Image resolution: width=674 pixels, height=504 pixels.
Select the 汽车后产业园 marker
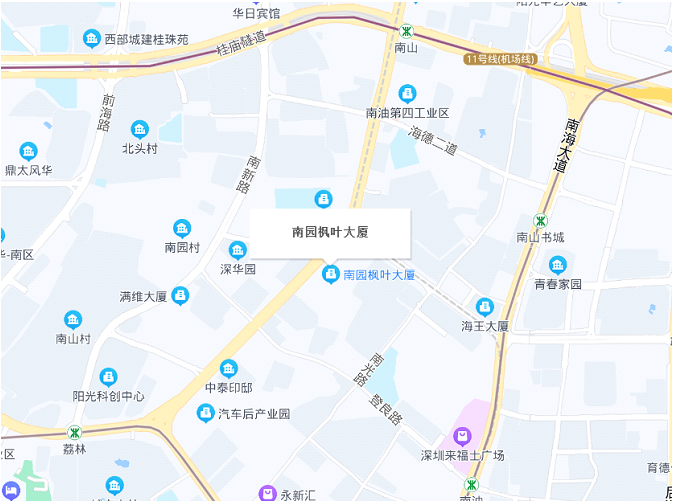206,412
